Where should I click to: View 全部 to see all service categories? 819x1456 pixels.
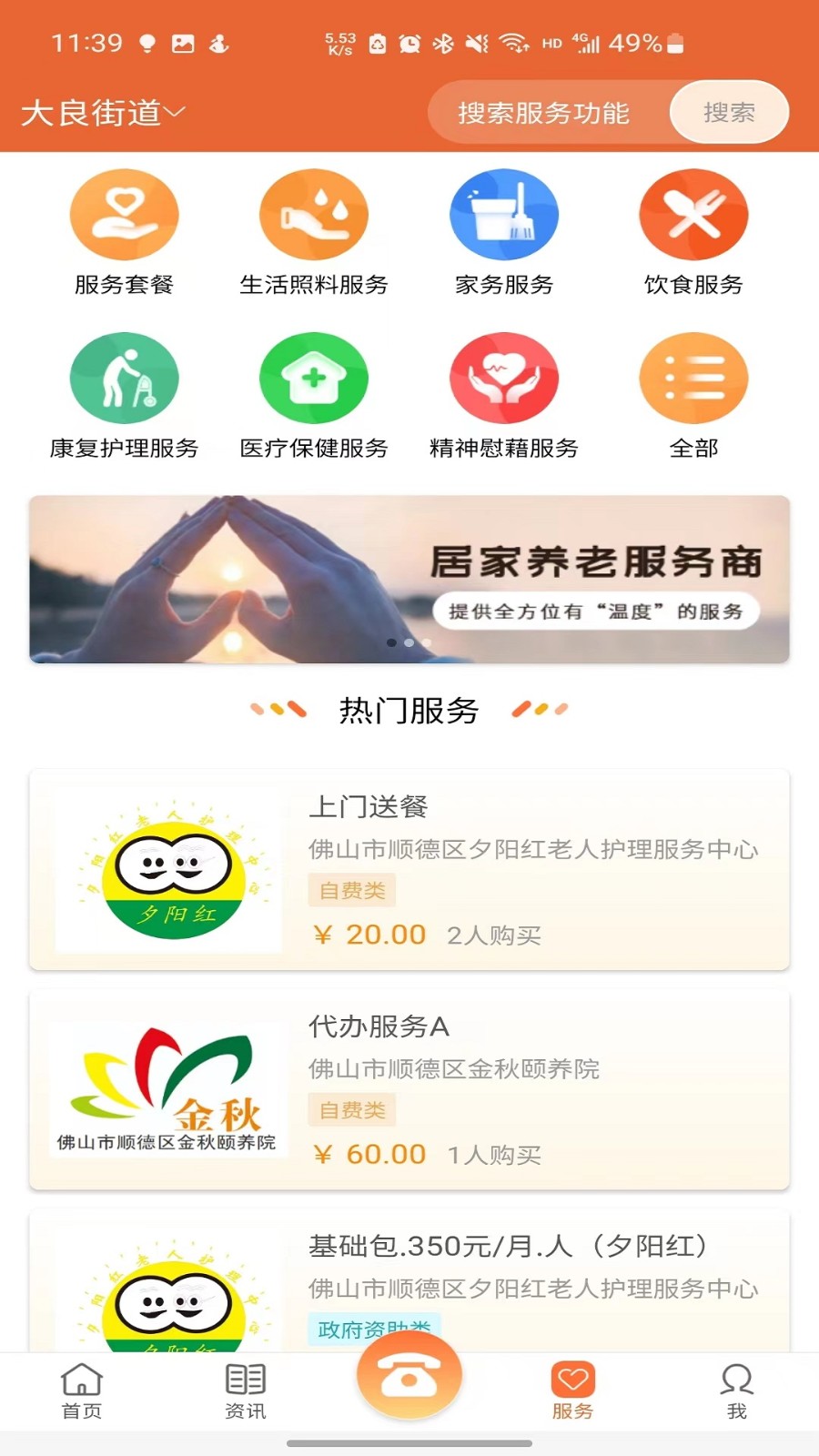pos(694,377)
